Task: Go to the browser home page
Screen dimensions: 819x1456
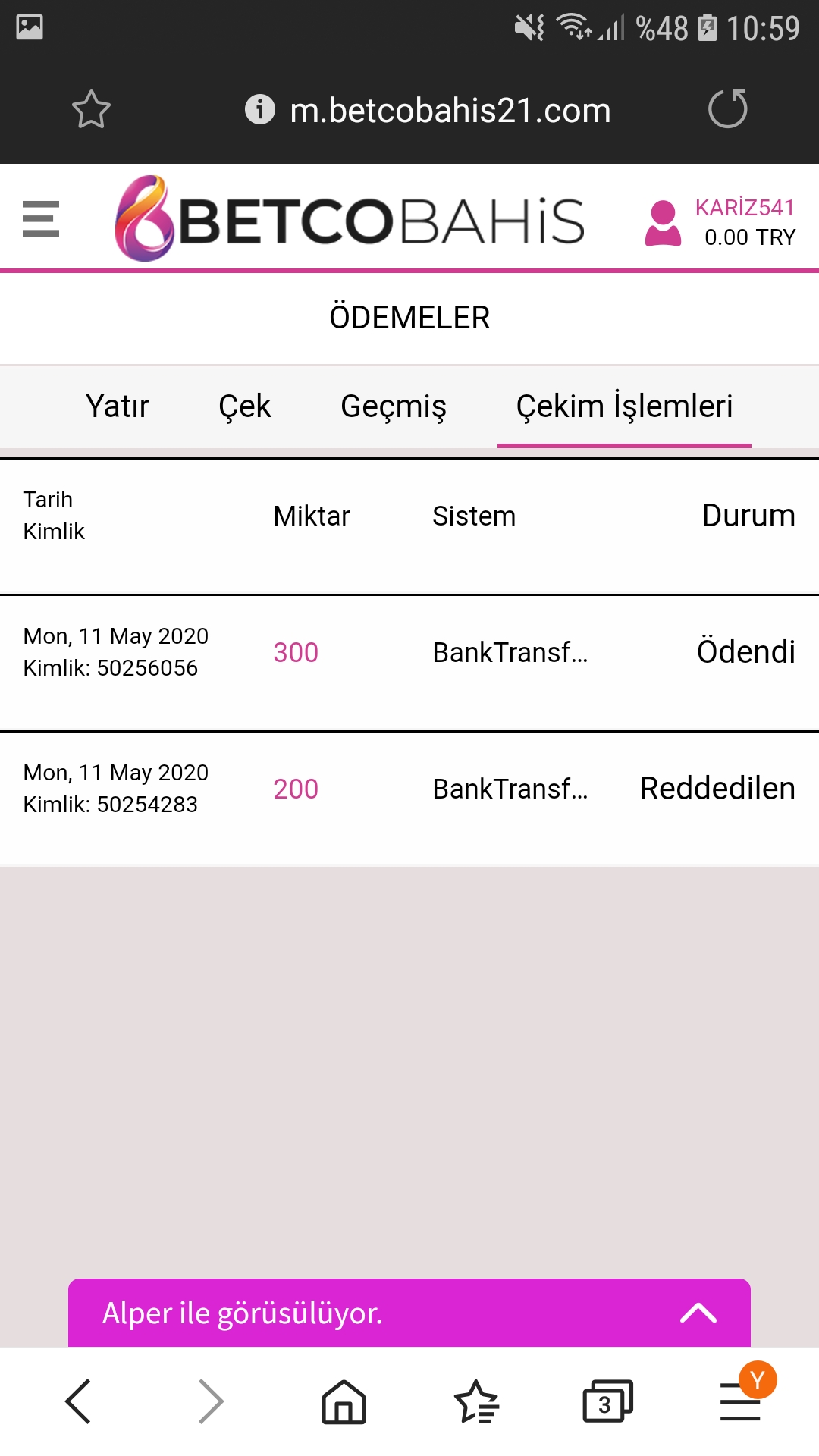Action: coord(344,1401)
